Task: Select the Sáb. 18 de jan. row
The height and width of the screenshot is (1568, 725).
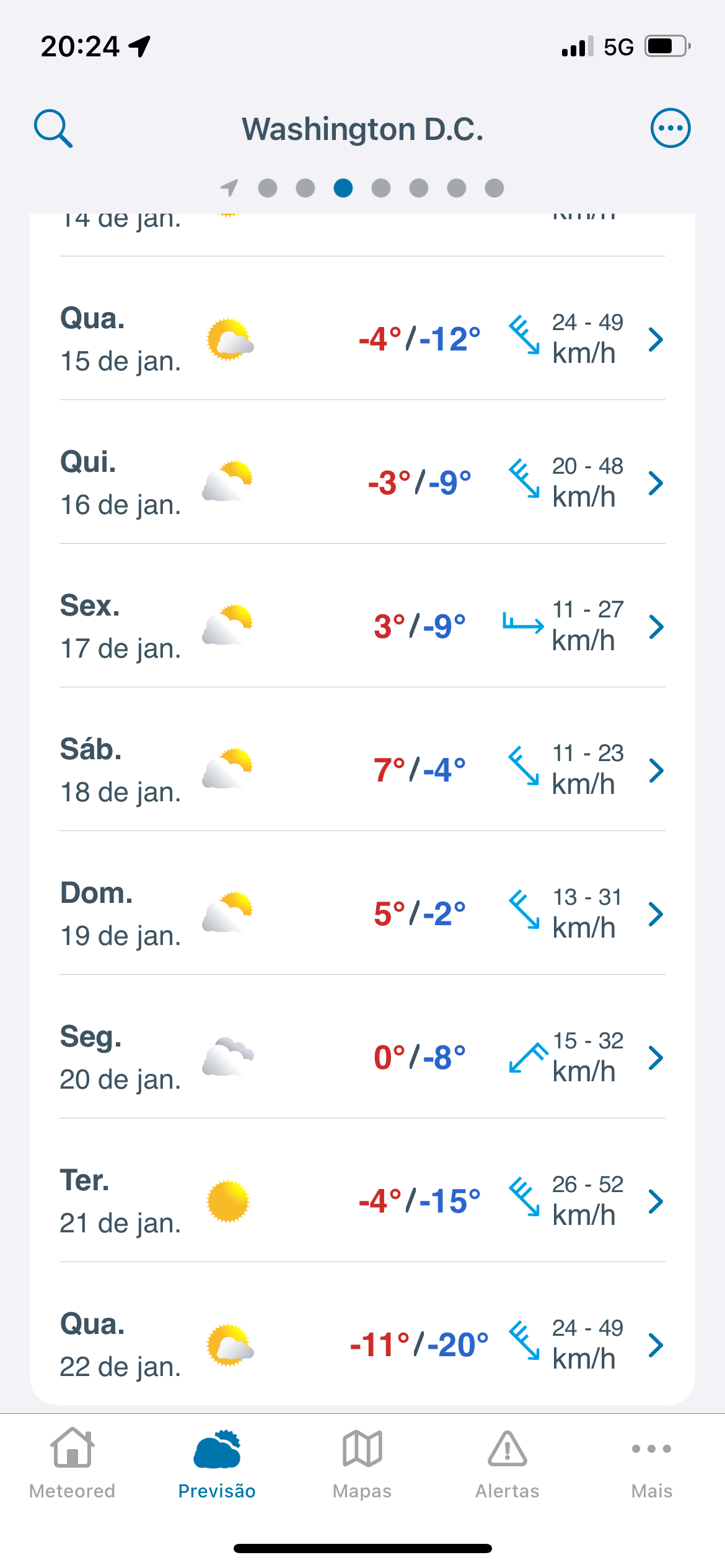Action: point(362,770)
